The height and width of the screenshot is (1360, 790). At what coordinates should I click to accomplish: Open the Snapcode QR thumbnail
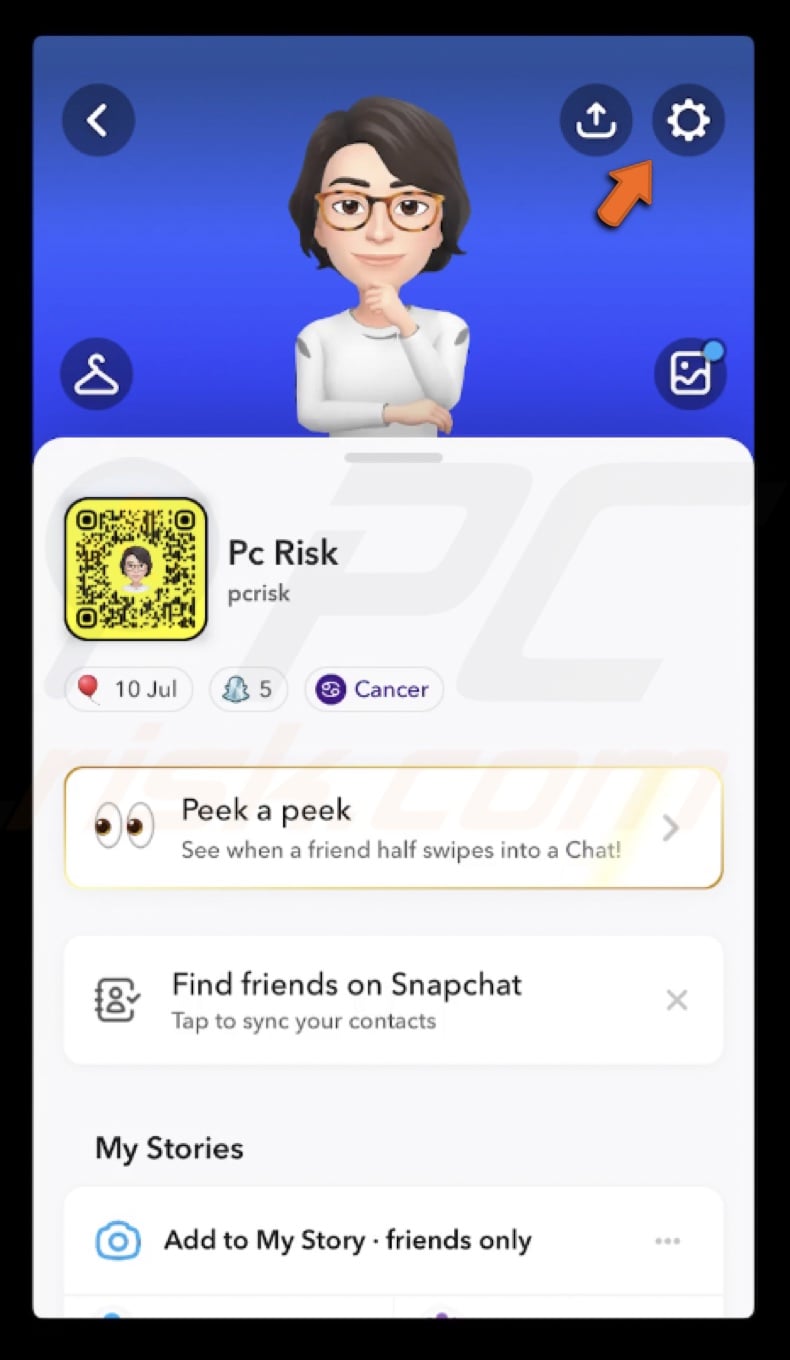point(135,569)
